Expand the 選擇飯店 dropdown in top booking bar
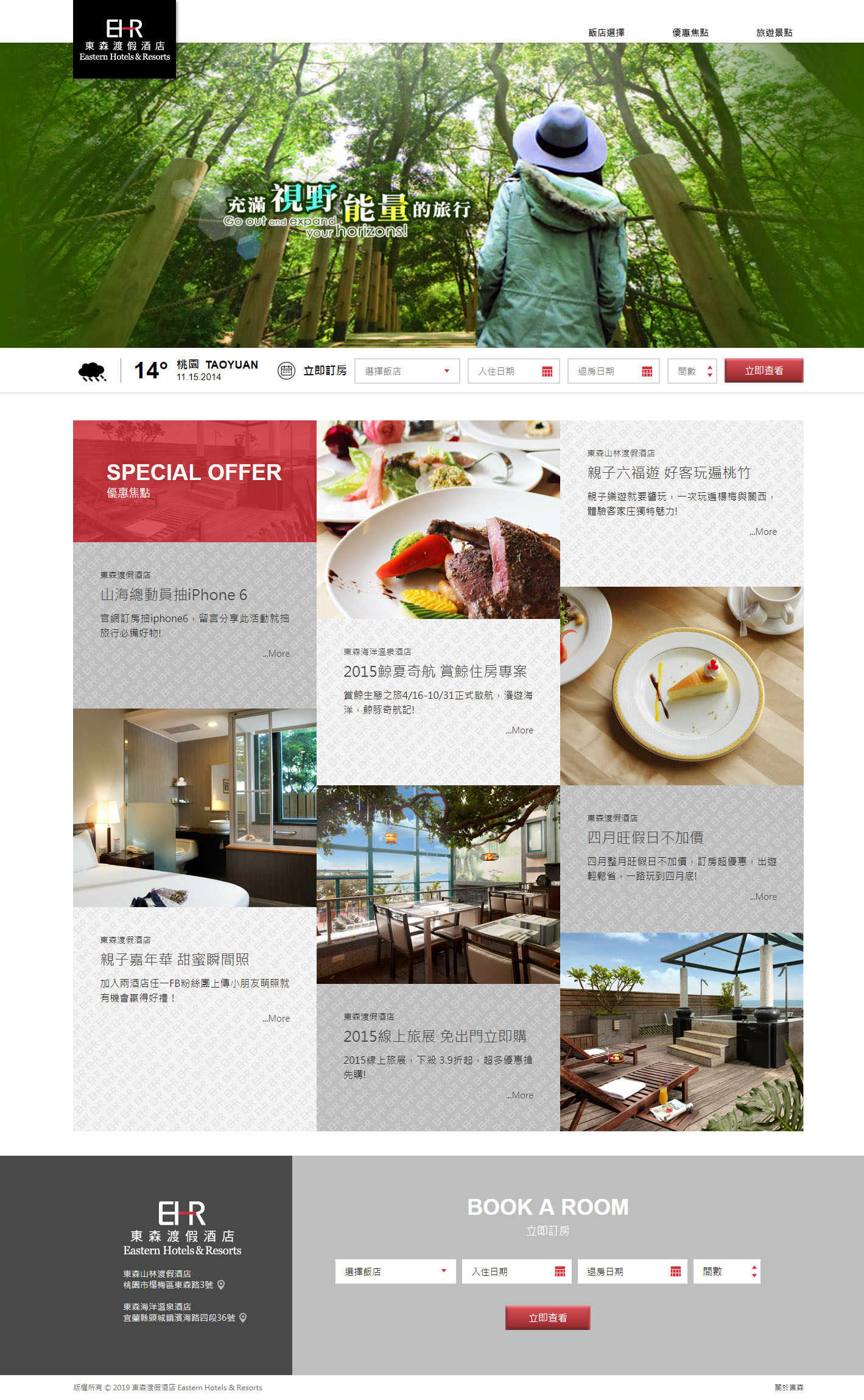This screenshot has width=864, height=1400. coord(407,371)
